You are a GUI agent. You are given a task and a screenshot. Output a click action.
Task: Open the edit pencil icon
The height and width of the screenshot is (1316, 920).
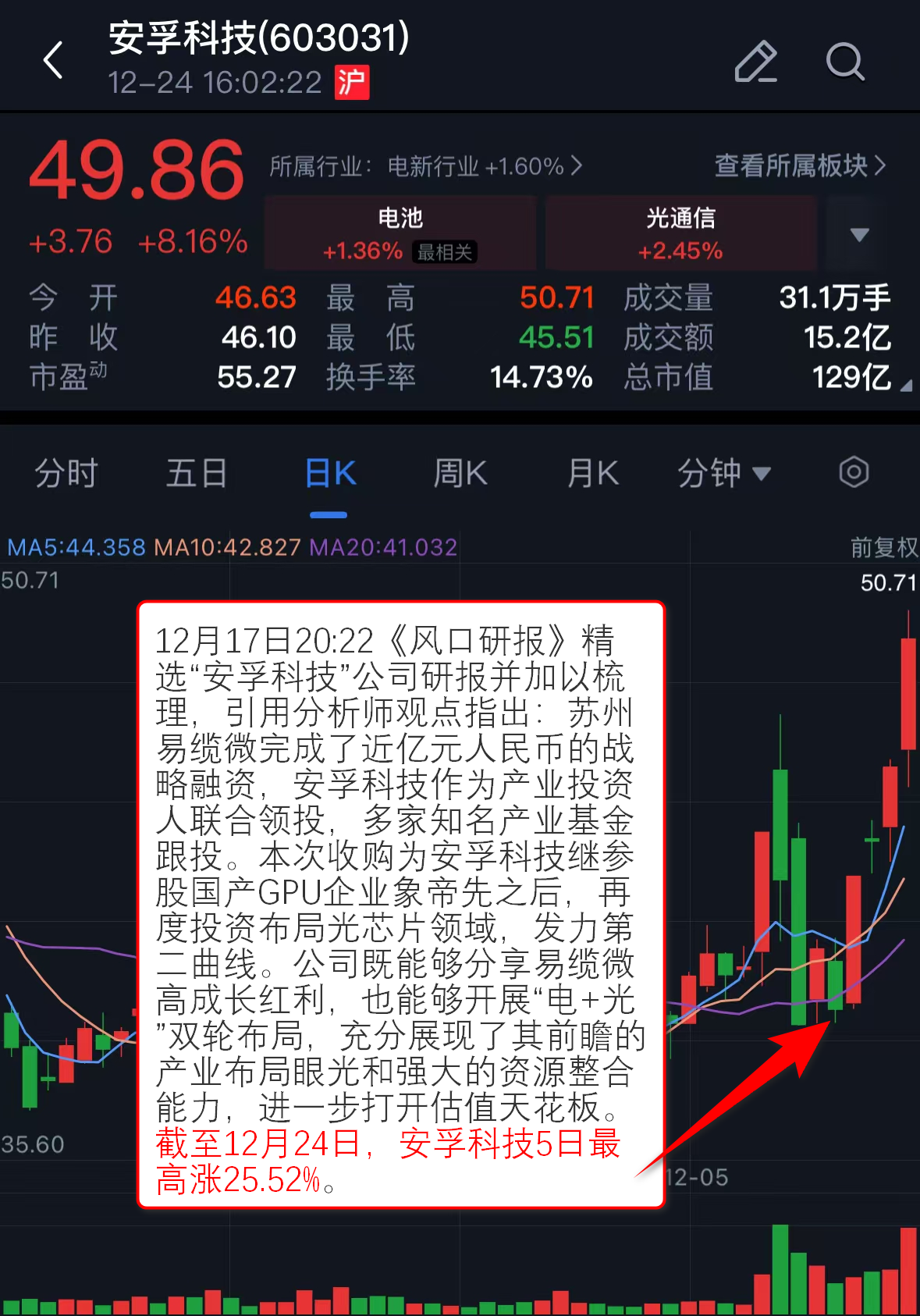[755, 61]
